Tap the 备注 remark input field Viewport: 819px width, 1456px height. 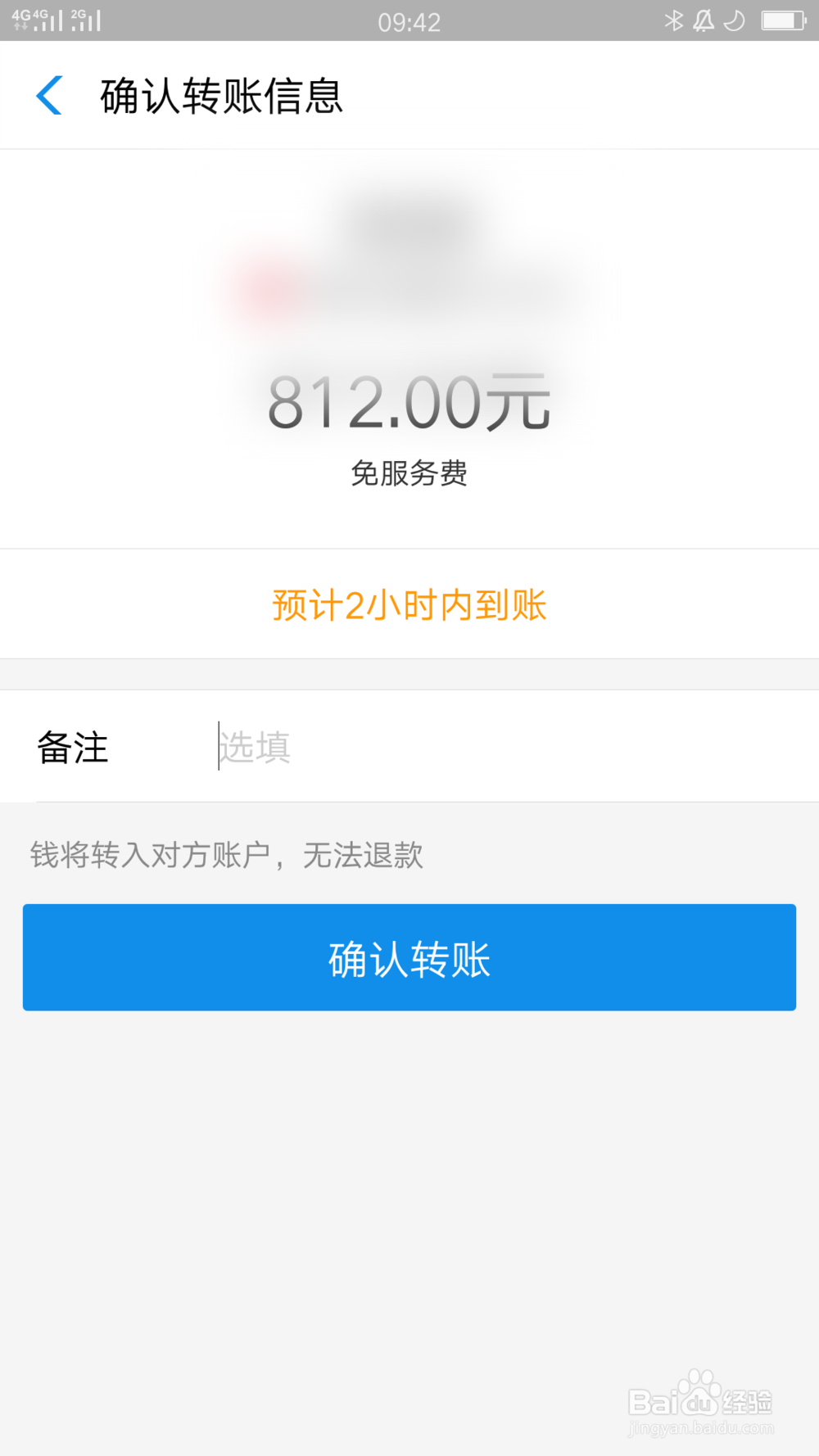point(73,747)
